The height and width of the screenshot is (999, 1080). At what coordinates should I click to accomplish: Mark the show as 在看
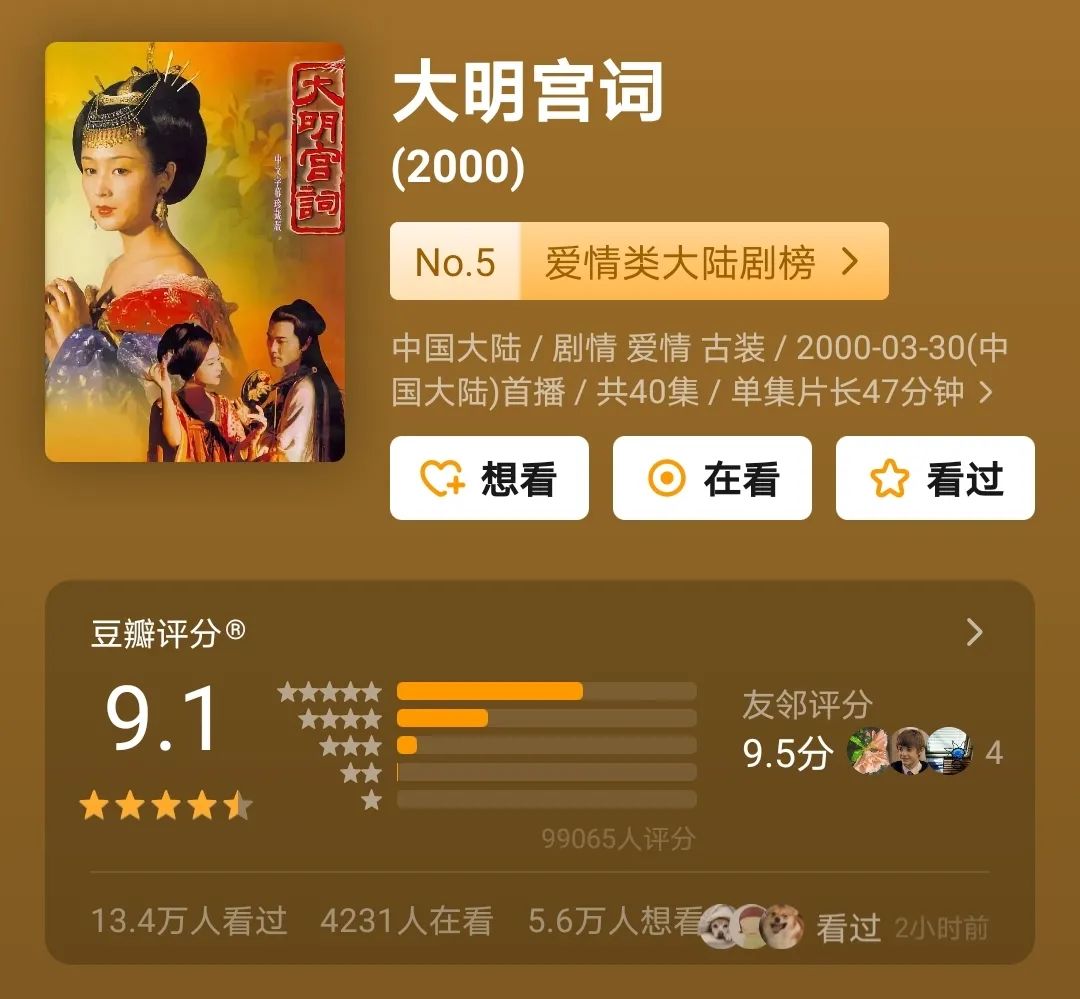[712, 479]
